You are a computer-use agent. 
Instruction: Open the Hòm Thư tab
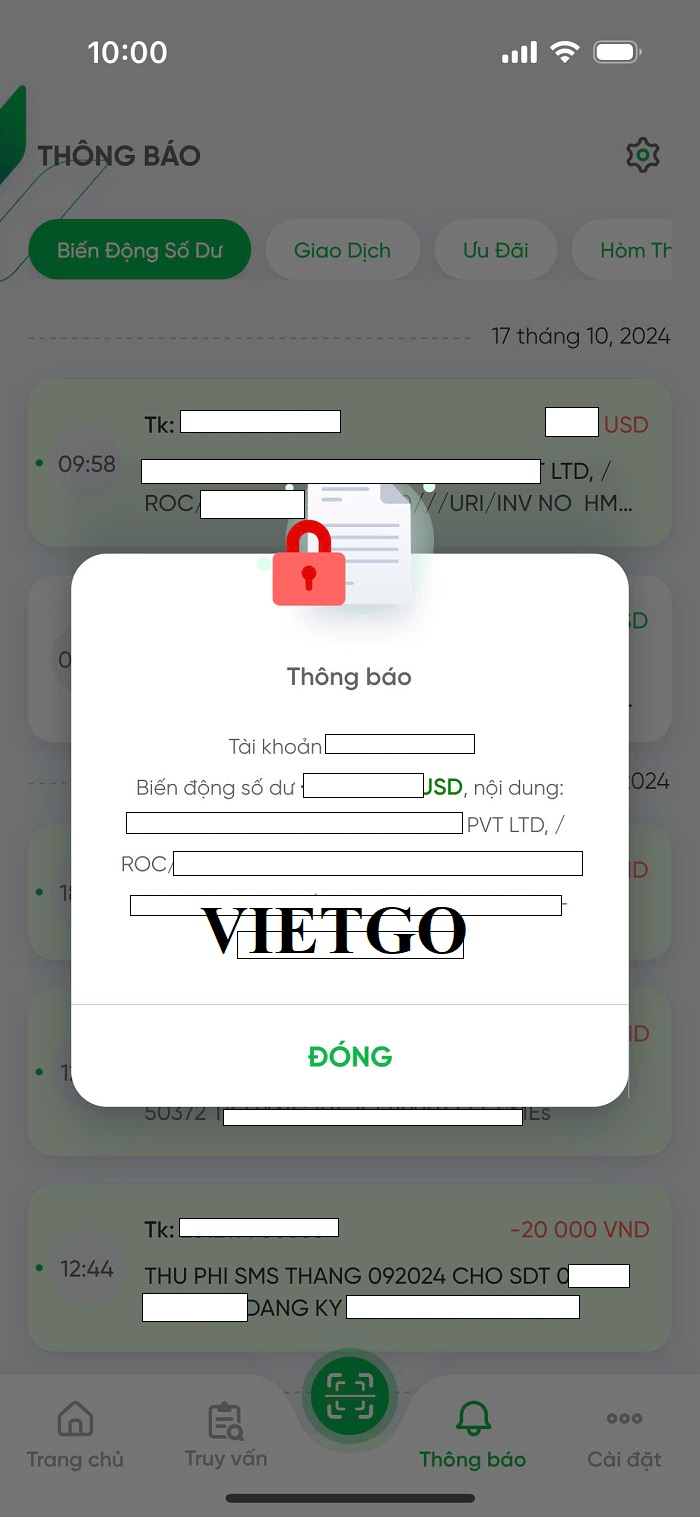coord(630,250)
